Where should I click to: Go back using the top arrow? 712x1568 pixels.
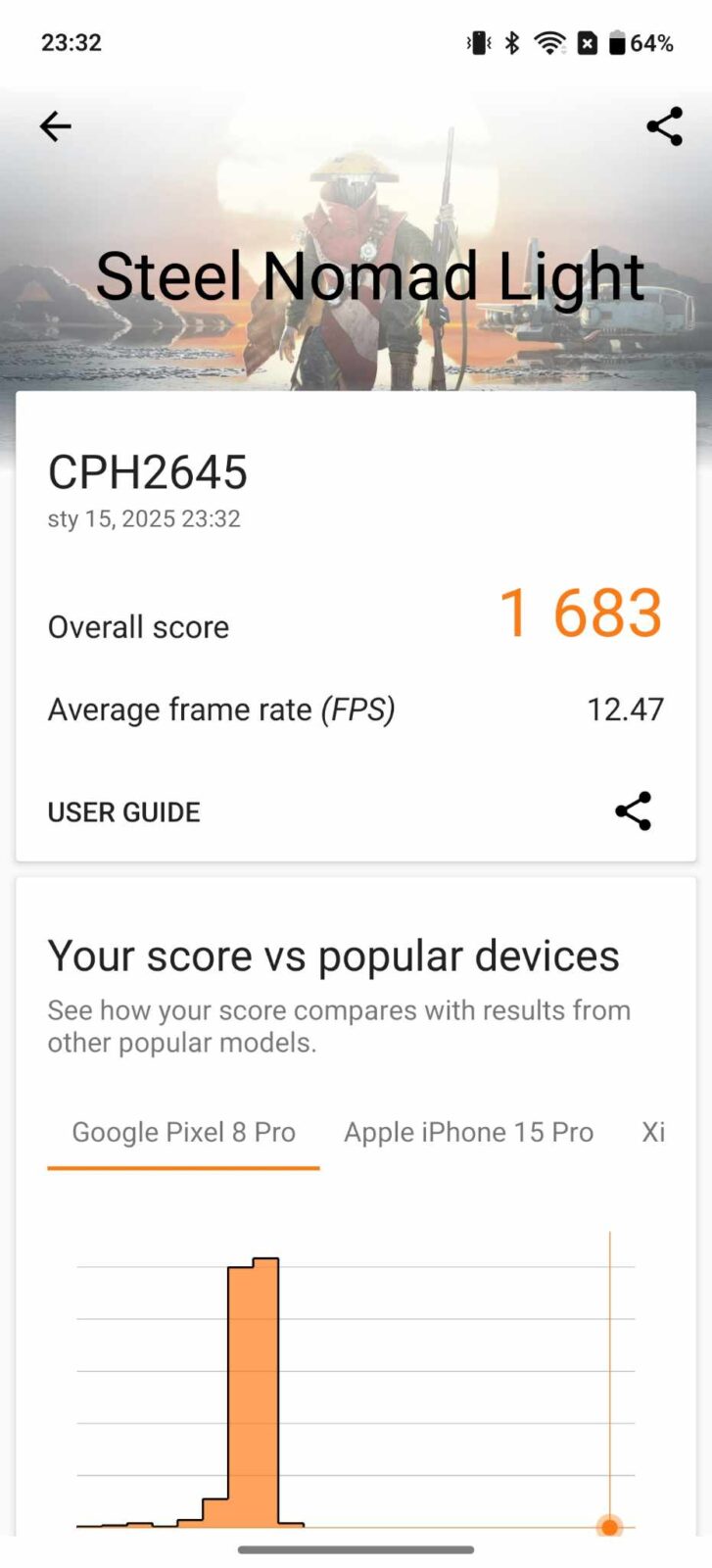click(x=55, y=126)
